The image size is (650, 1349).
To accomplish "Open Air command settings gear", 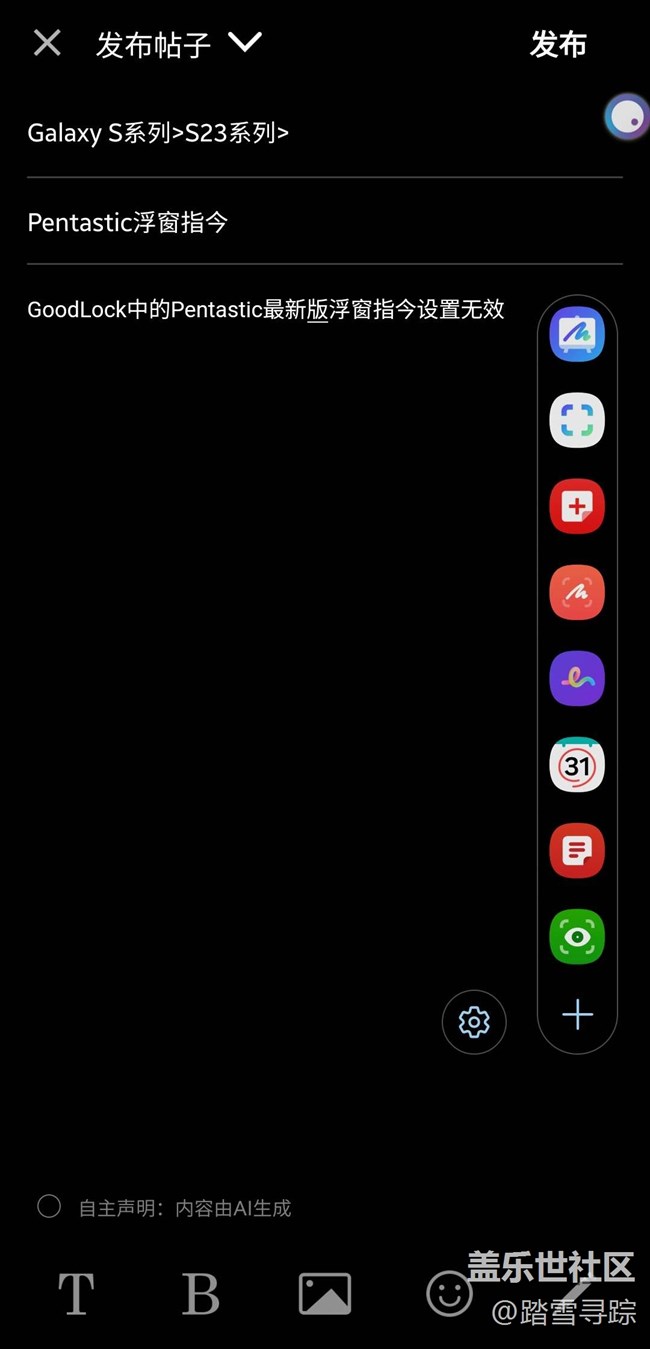I will 474,1022.
